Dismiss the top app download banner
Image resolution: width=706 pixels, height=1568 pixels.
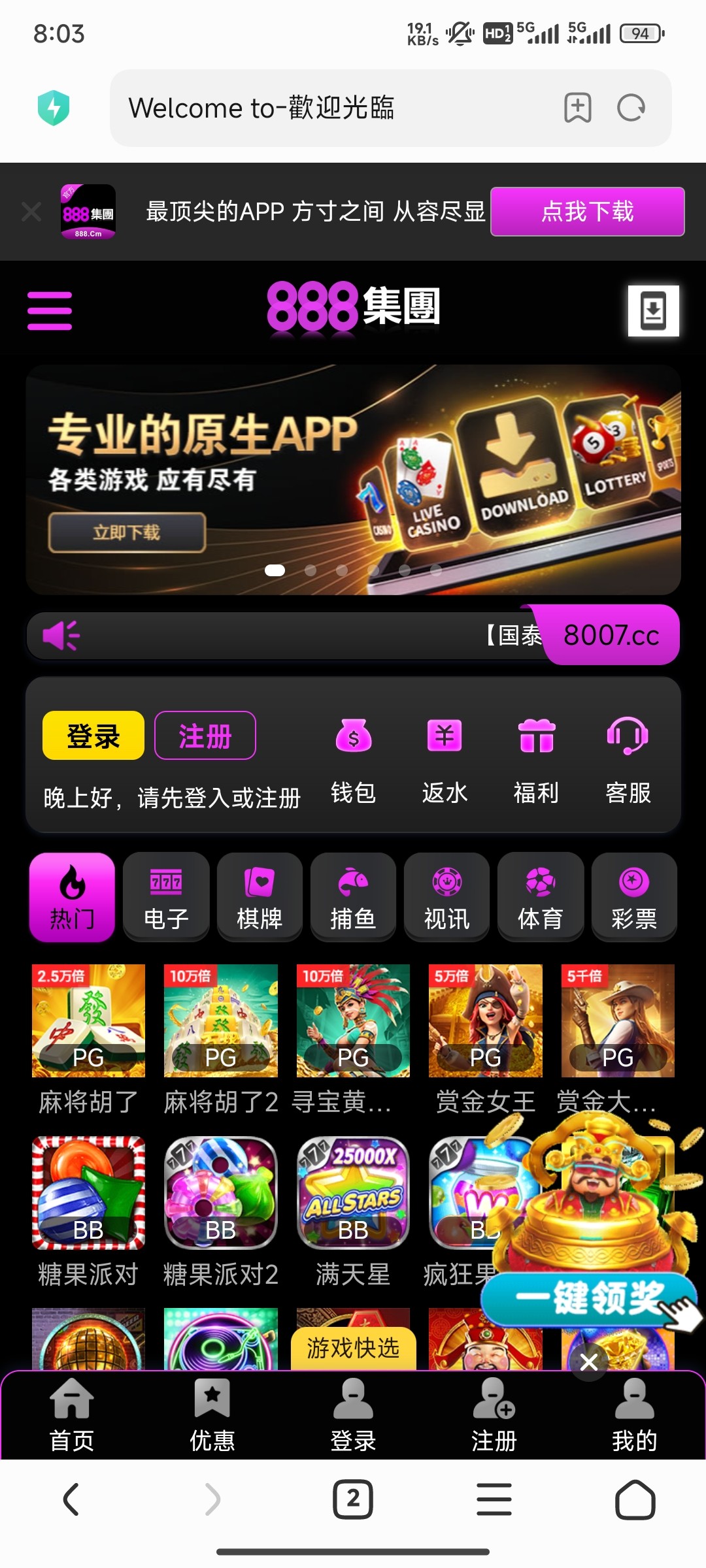click(31, 212)
